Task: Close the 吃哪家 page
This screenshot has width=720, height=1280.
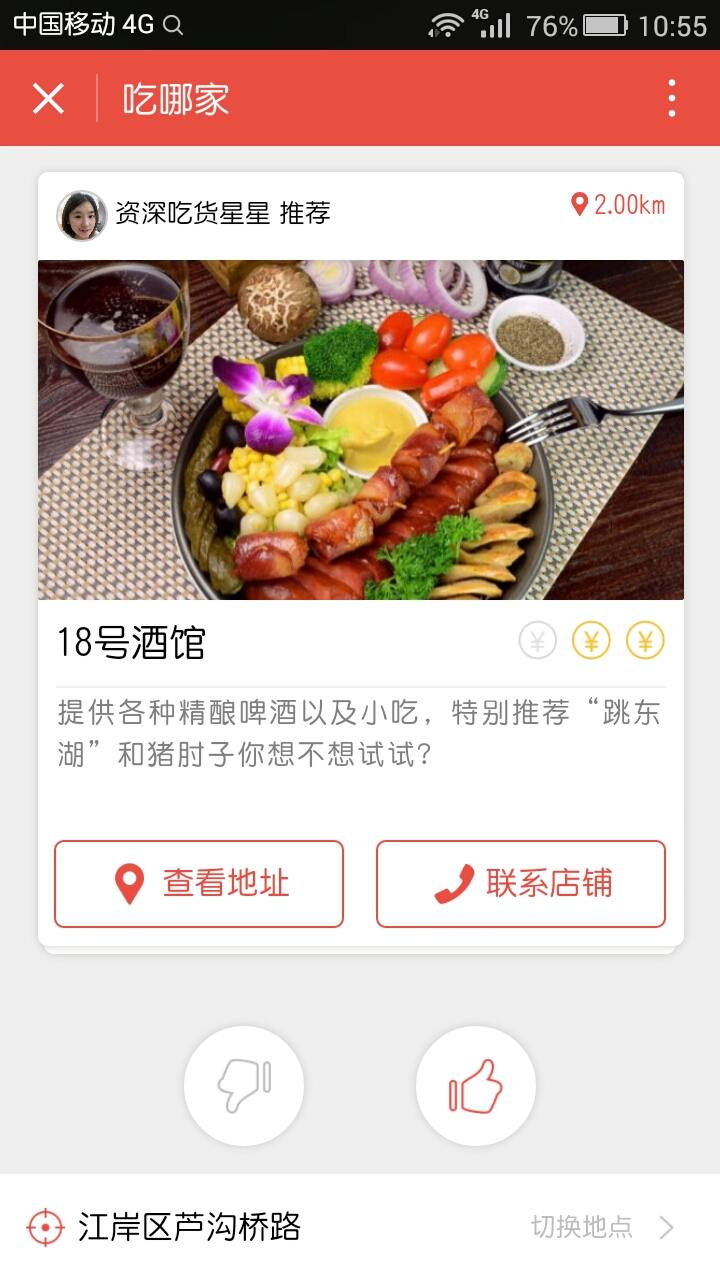Action: pos(48,98)
